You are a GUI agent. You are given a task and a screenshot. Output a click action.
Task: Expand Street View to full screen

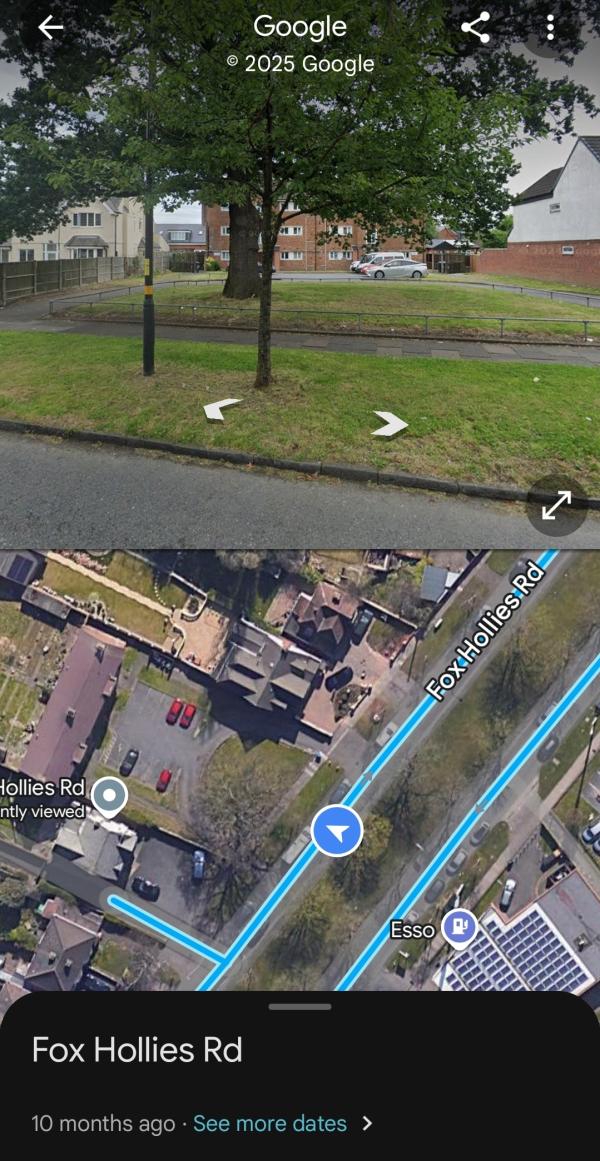tap(556, 506)
